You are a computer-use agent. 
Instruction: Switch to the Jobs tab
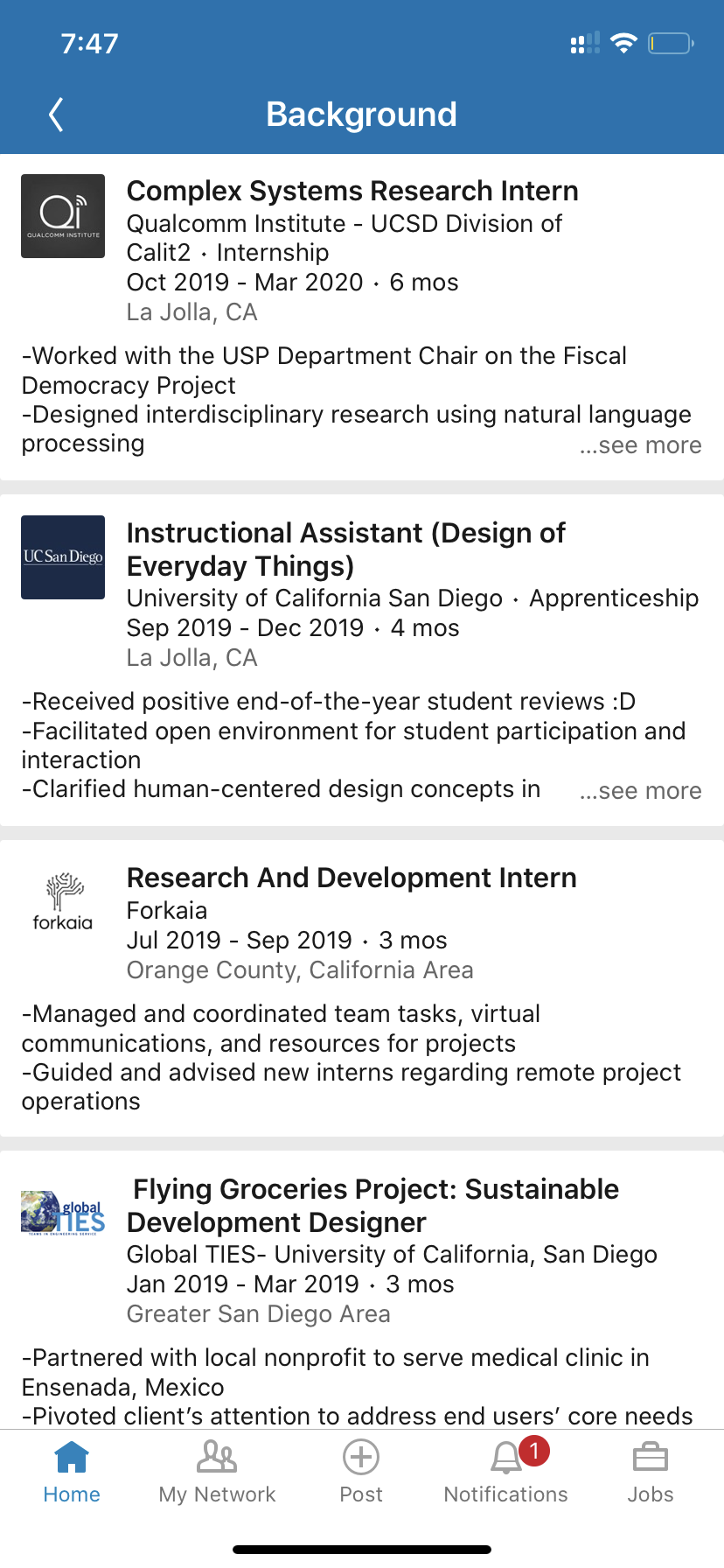coord(651,1472)
